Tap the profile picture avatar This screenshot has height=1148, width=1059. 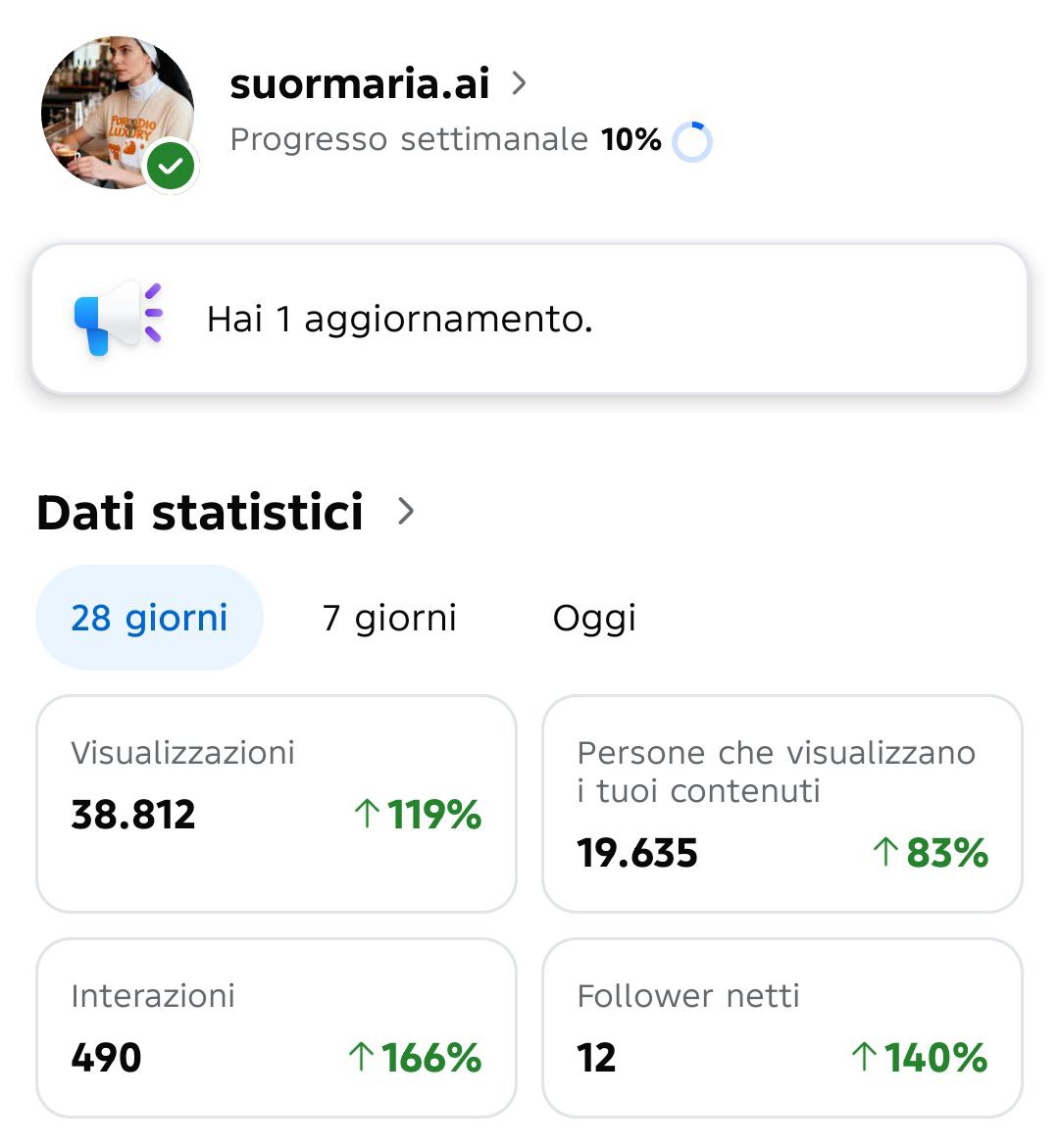click(118, 114)
